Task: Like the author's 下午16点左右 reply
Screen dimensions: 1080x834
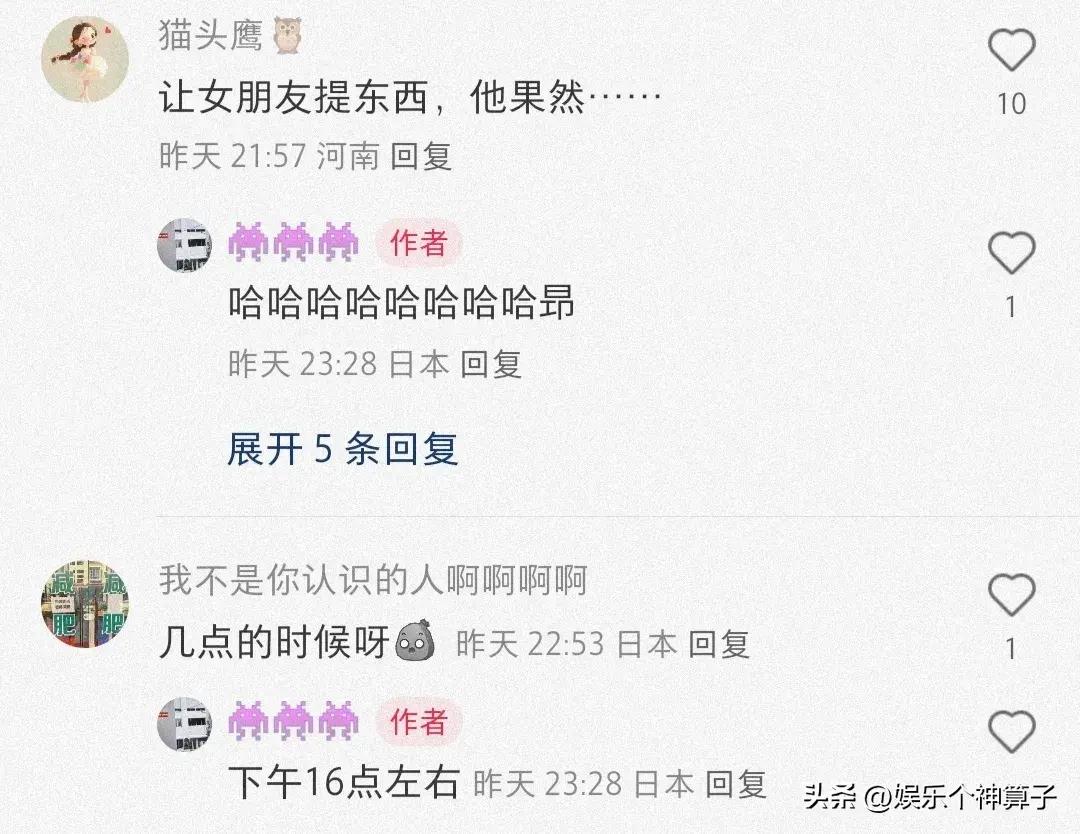Action: pos(1011,733)
